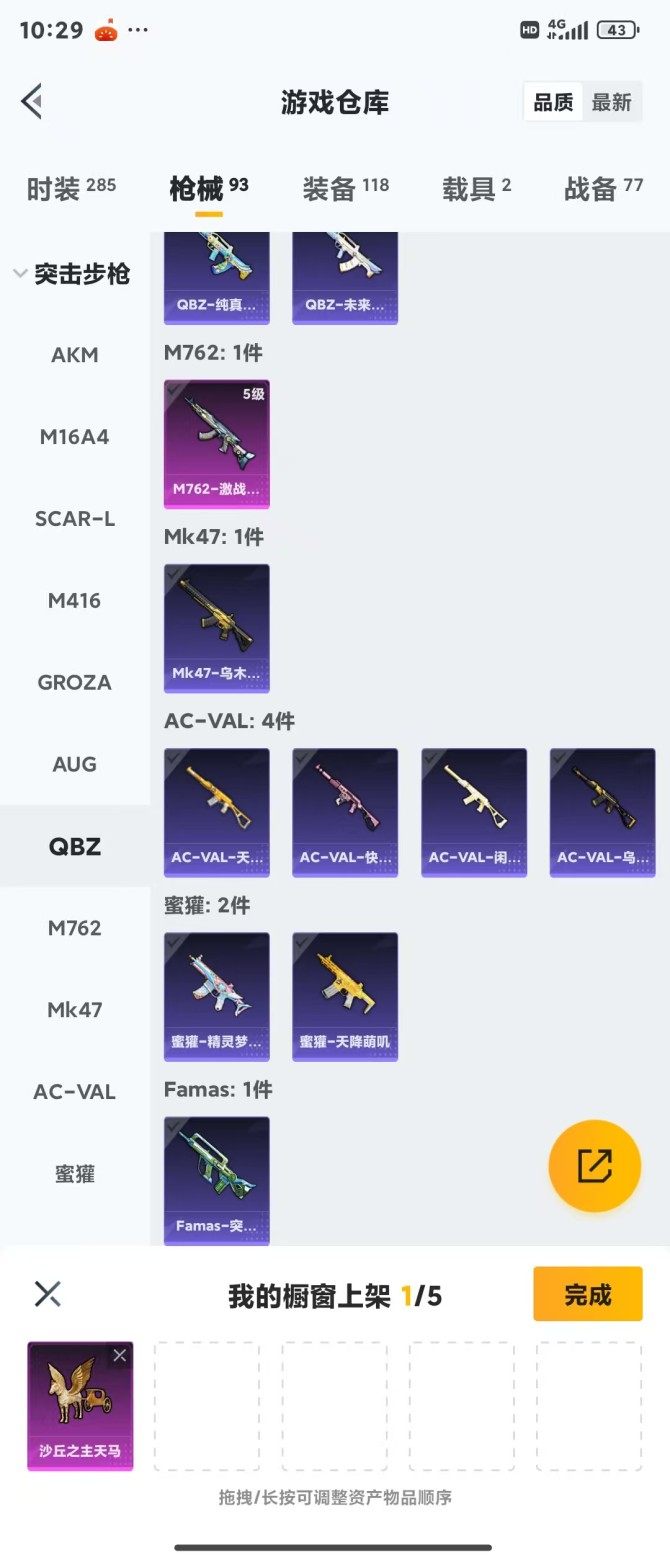Image resolution: width=670 pixels, height=1563 pixels.
Task: Sort by 品质
Action: (553, 102)
